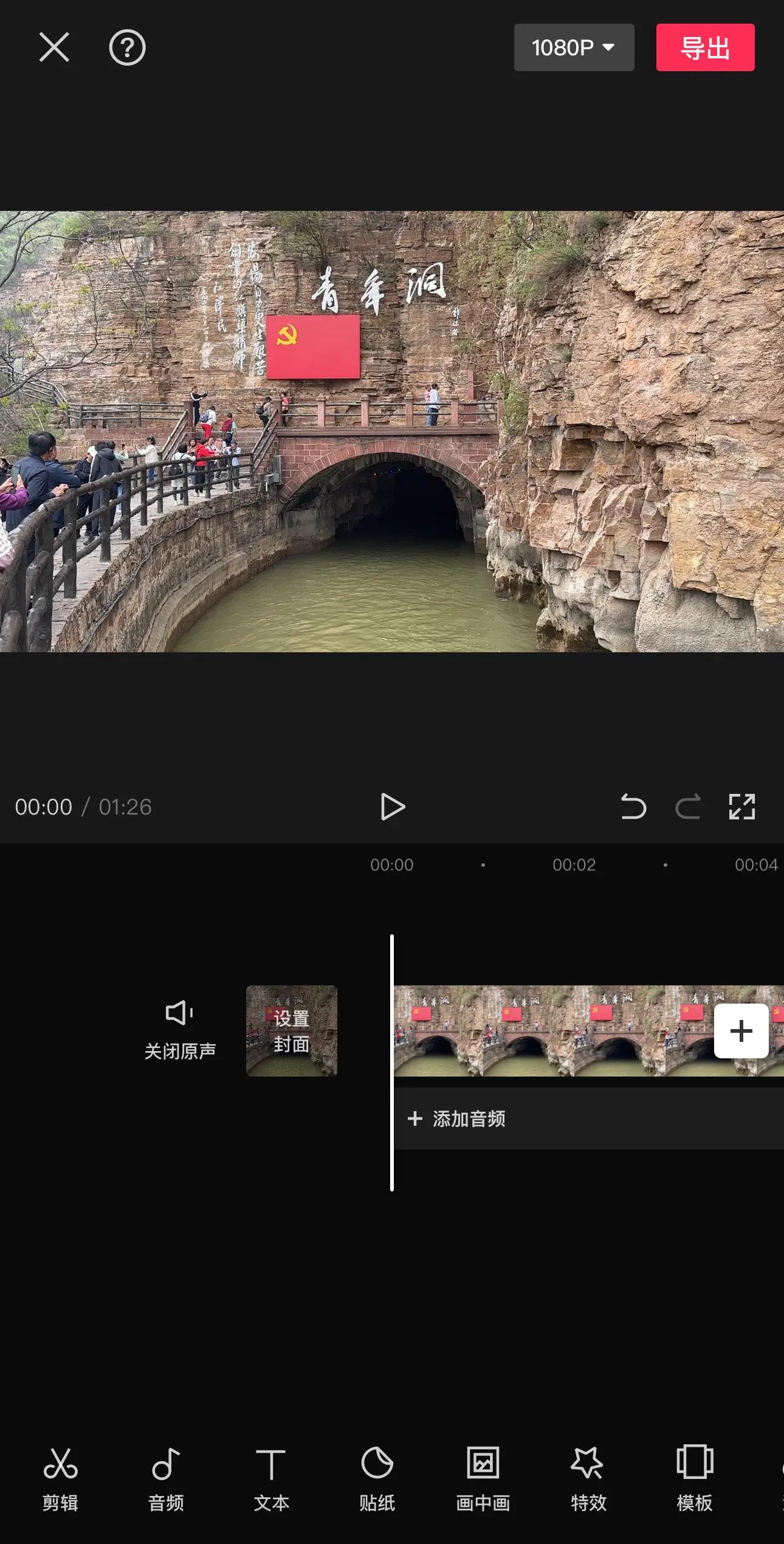The width and height of the screenshot is (784, 1544).
Task: Add another clip with the plus button
Action: click(x=741, y=1031)
